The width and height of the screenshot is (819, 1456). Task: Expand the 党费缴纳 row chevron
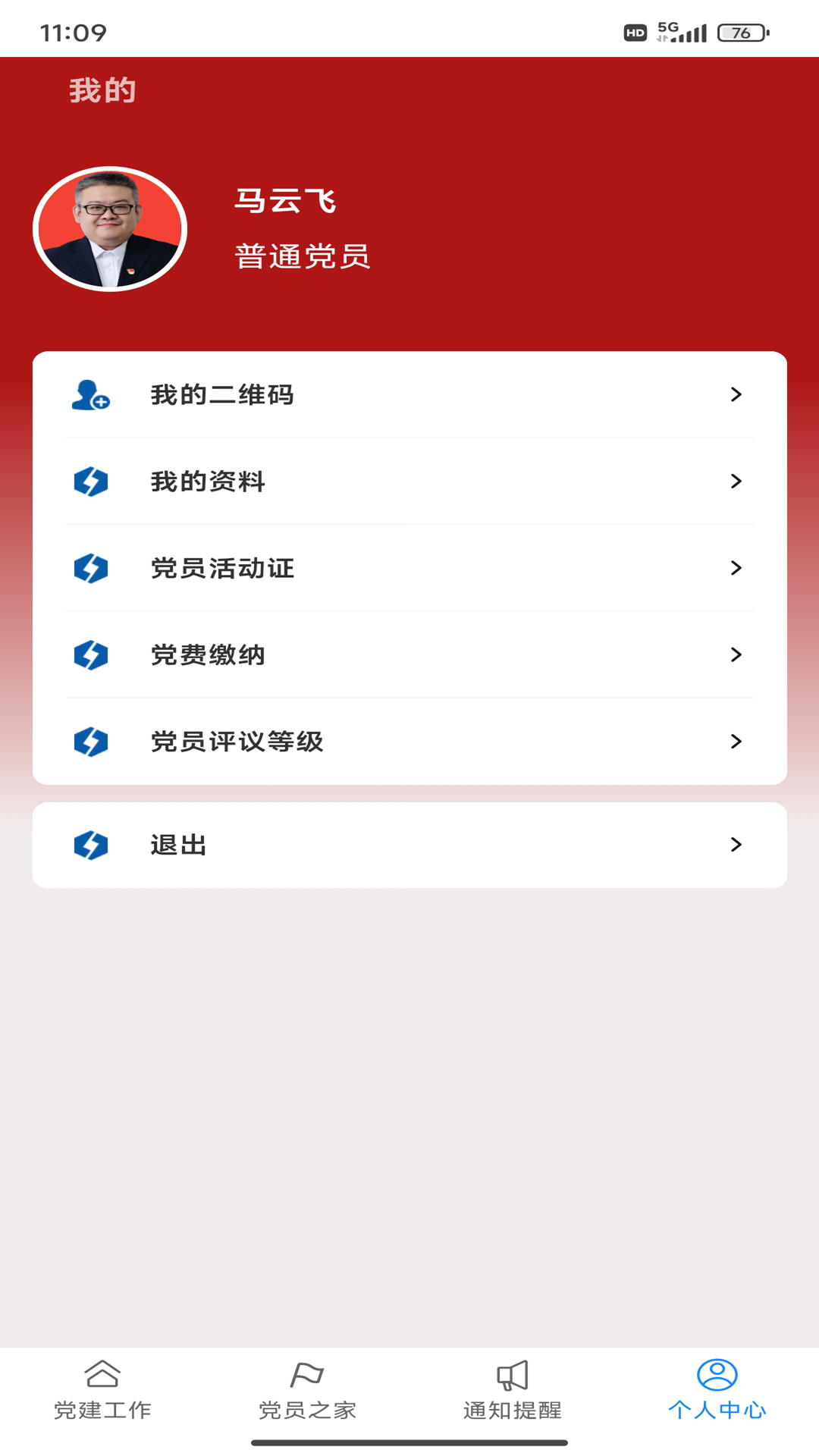(734, 655)
